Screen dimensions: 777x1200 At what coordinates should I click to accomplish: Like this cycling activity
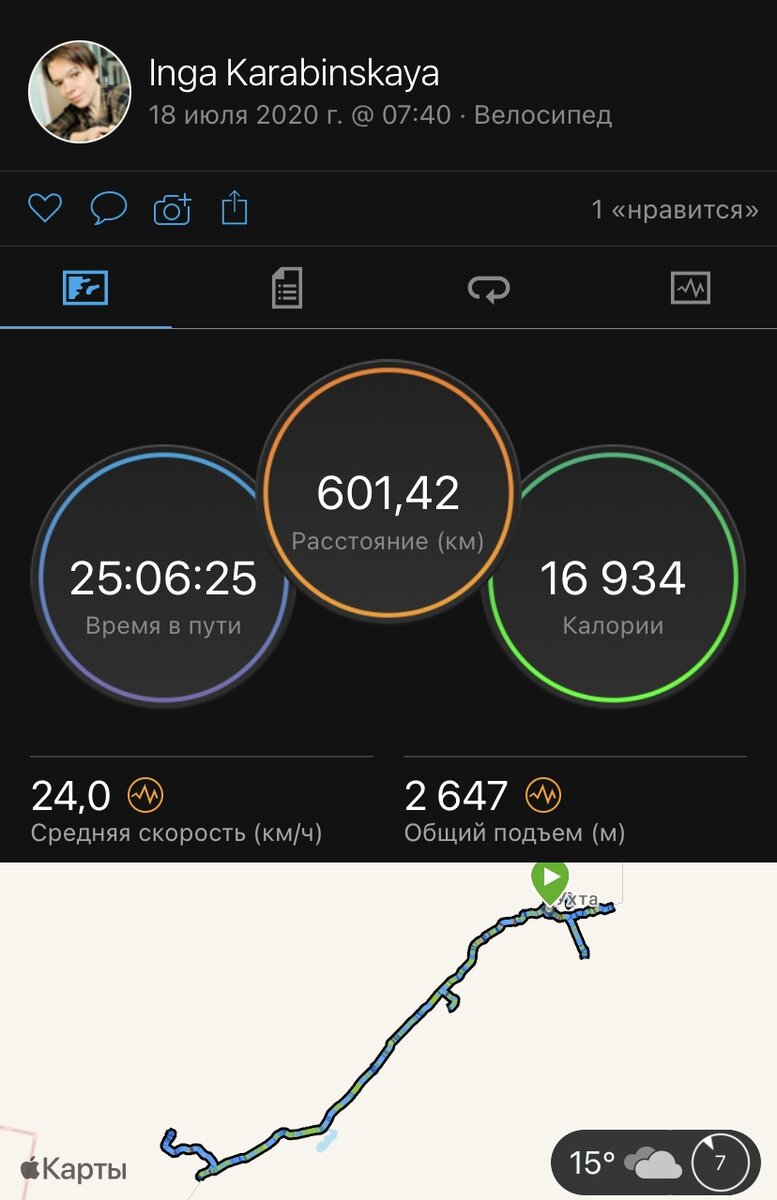pos(44,209)
